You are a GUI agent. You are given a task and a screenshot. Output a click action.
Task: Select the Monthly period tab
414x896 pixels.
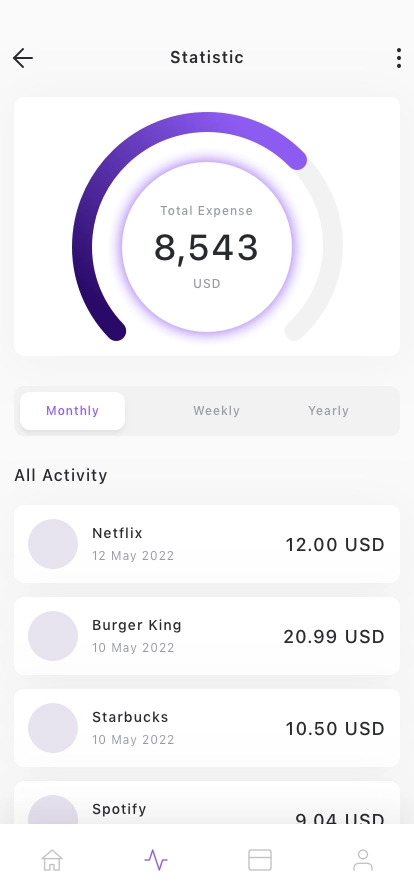(73, 411)
